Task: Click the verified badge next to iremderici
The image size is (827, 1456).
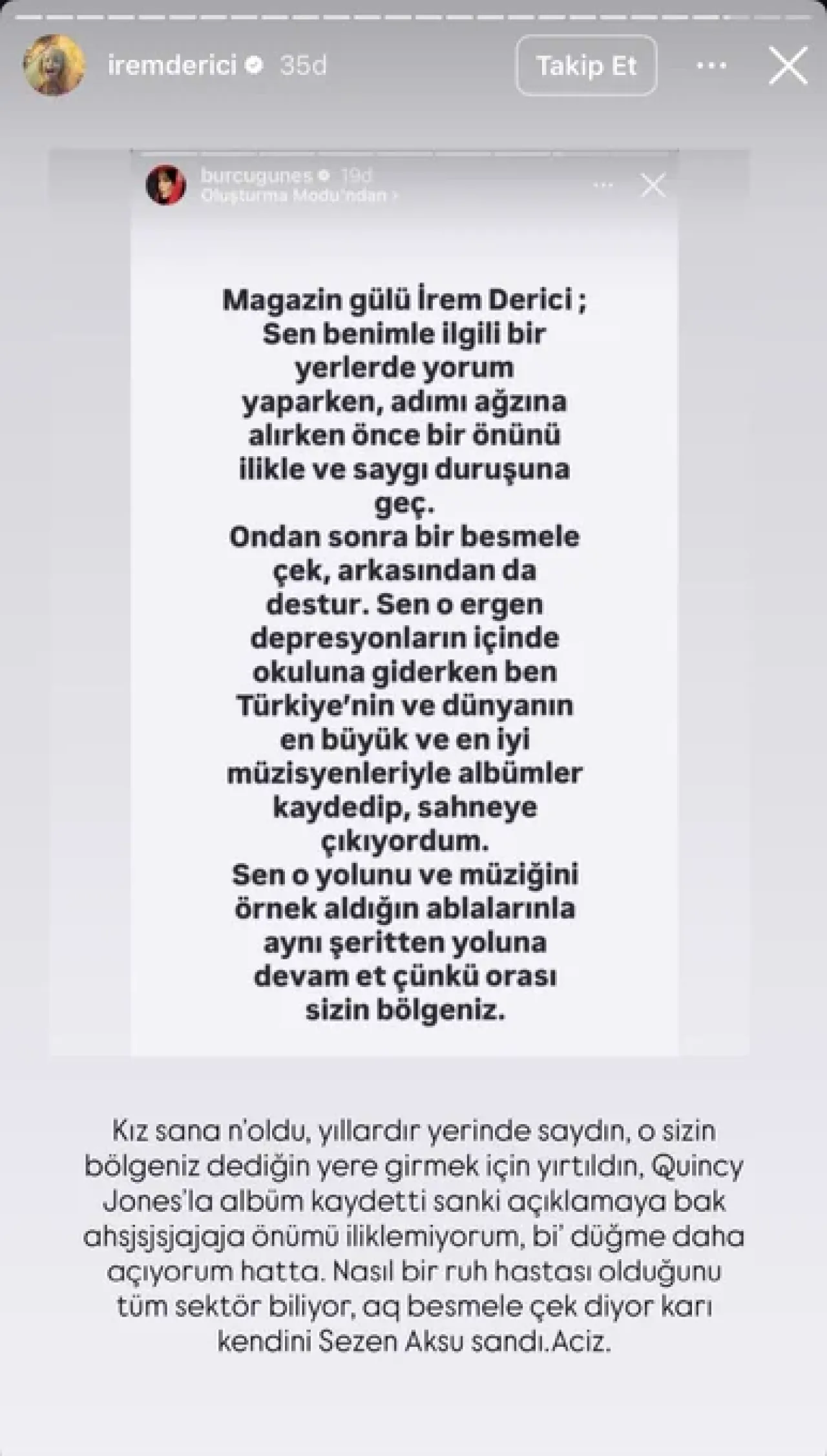Action: pyautogui.click(x=253, y=65)
